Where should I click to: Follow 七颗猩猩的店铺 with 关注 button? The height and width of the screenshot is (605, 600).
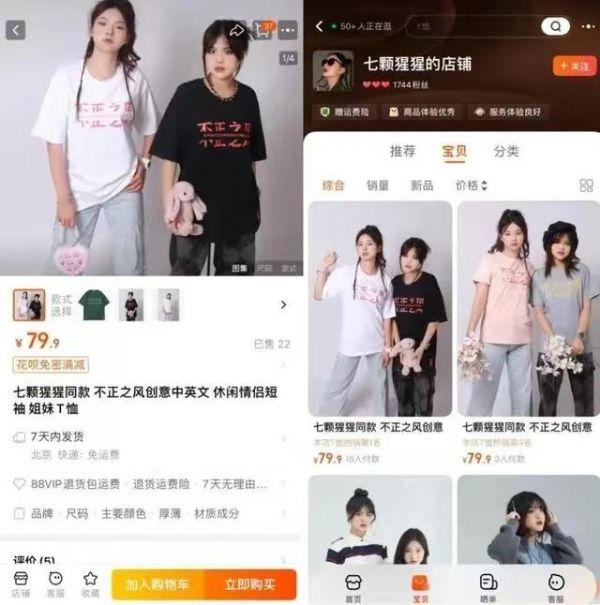(574, 66)
